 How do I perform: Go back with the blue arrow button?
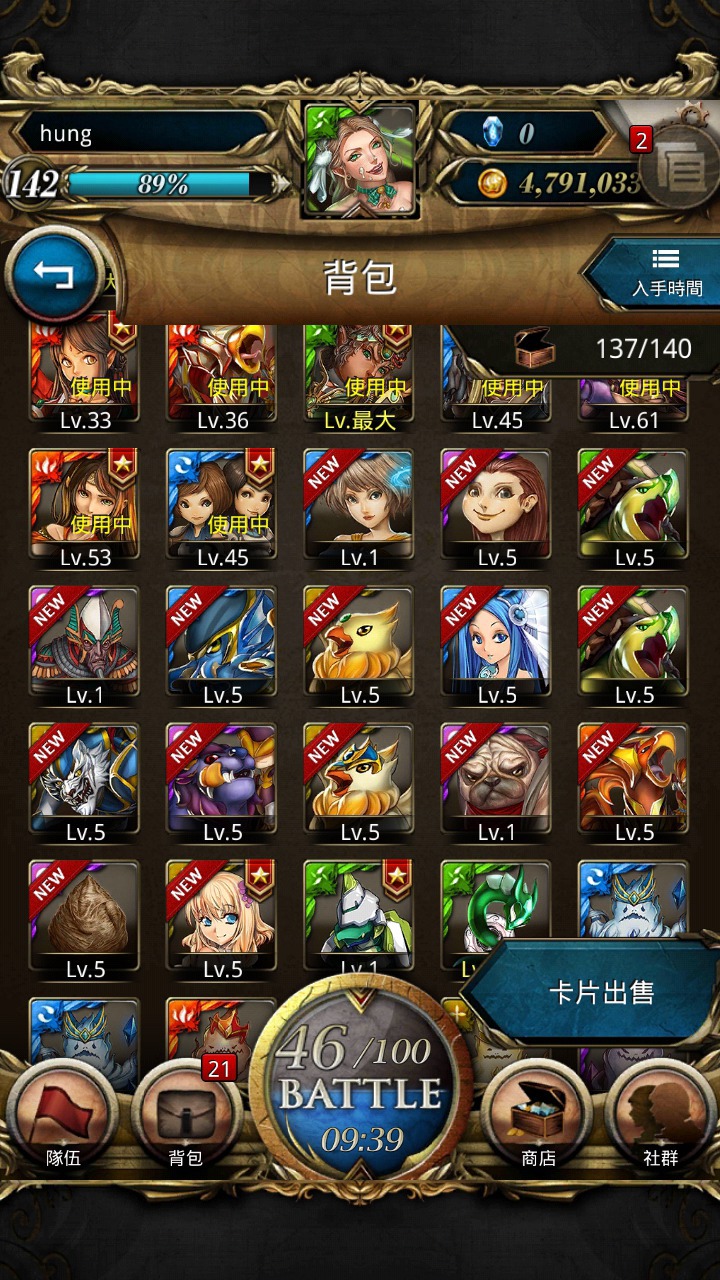[52, 274]
